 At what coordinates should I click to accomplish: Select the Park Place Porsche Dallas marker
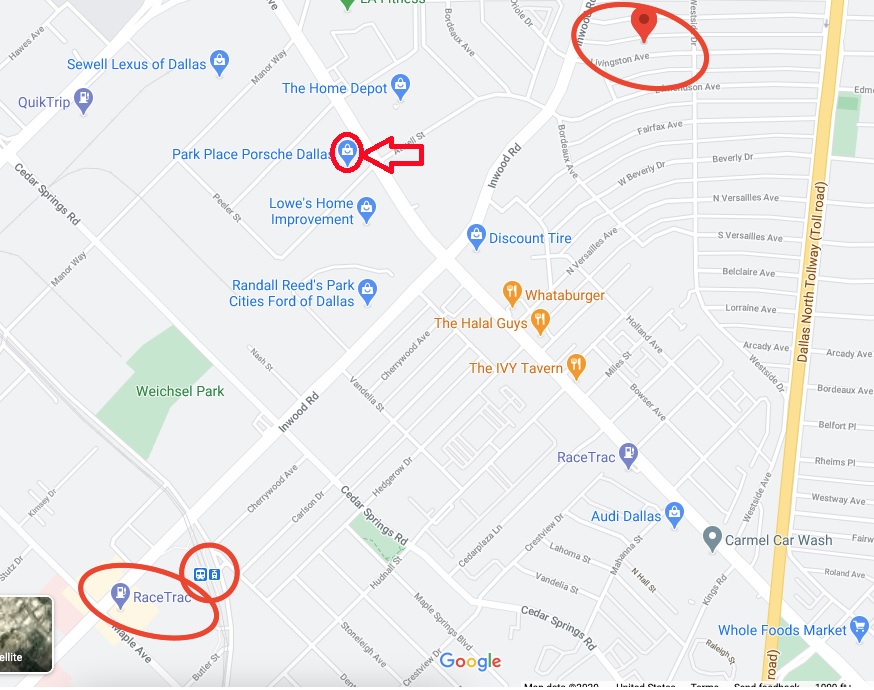347,153
